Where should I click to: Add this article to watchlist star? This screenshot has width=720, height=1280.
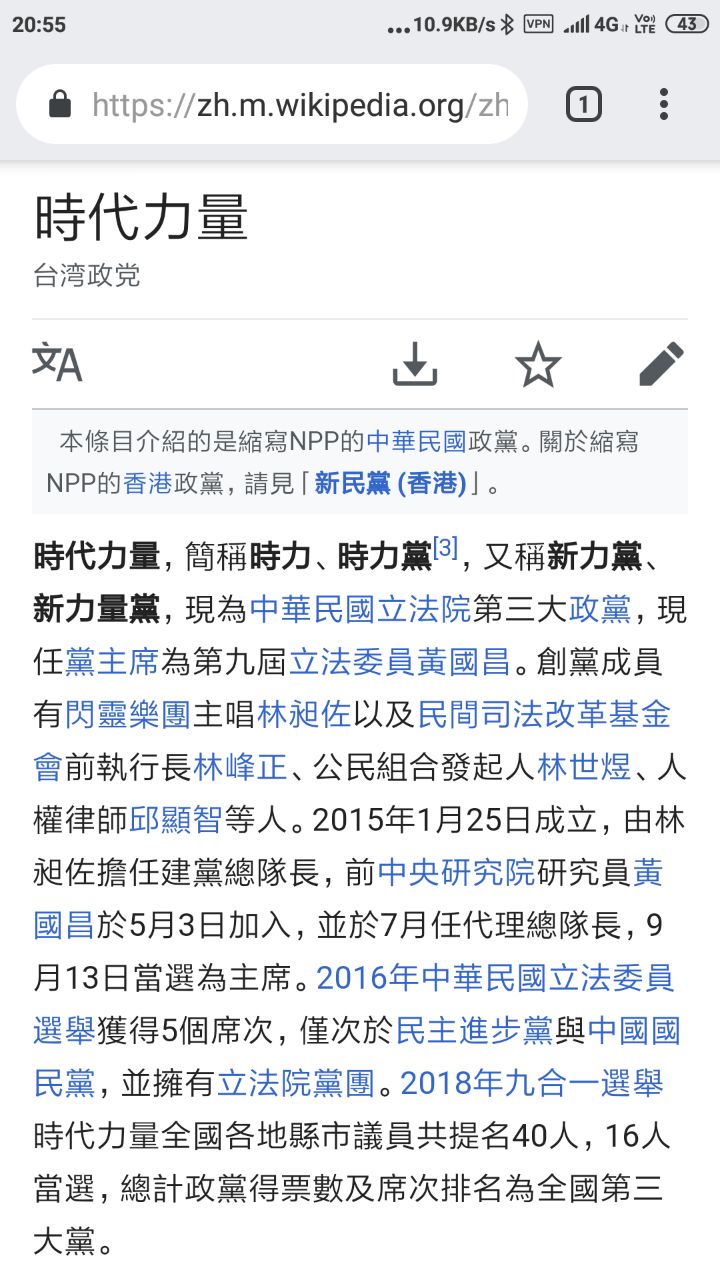click(x=538, y=364)
